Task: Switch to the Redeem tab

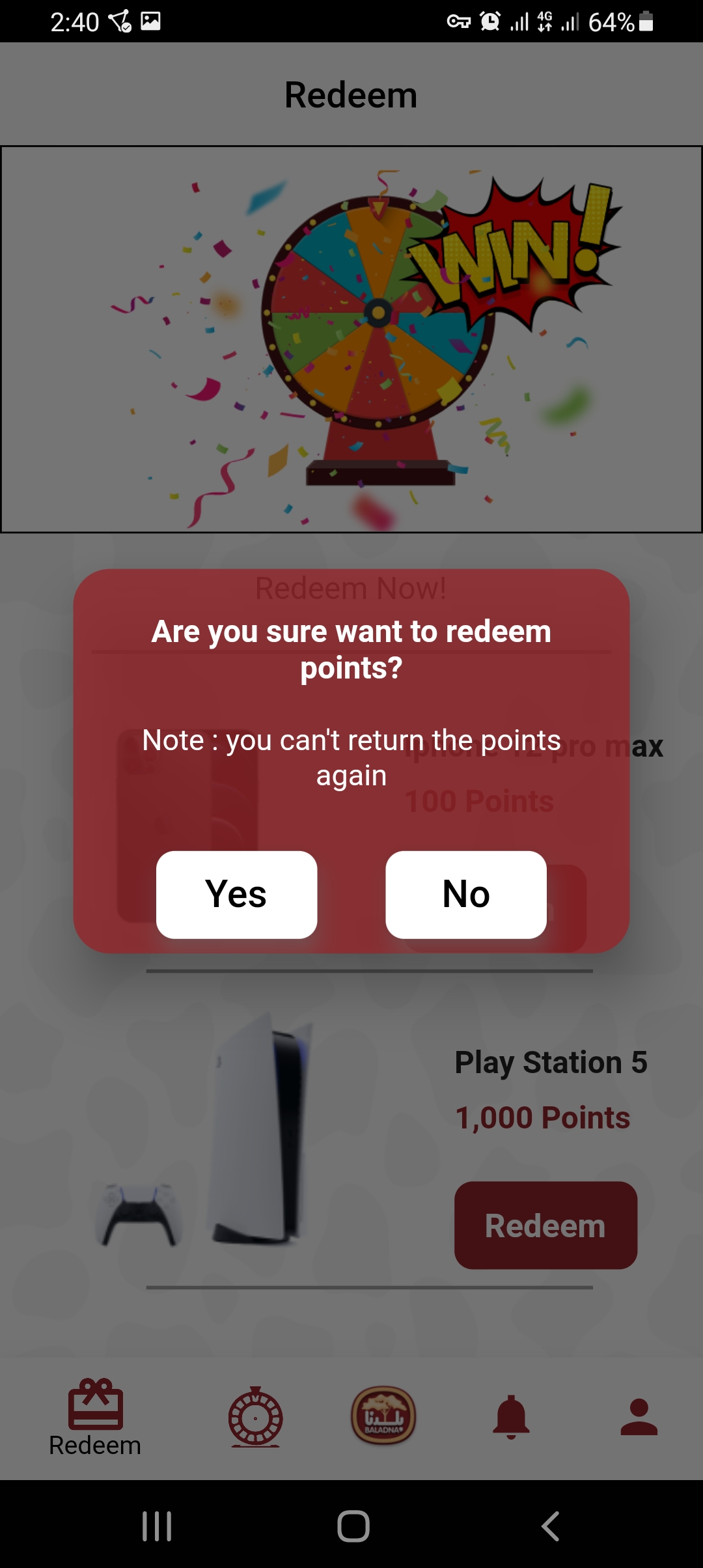Action: [95, 1417]
